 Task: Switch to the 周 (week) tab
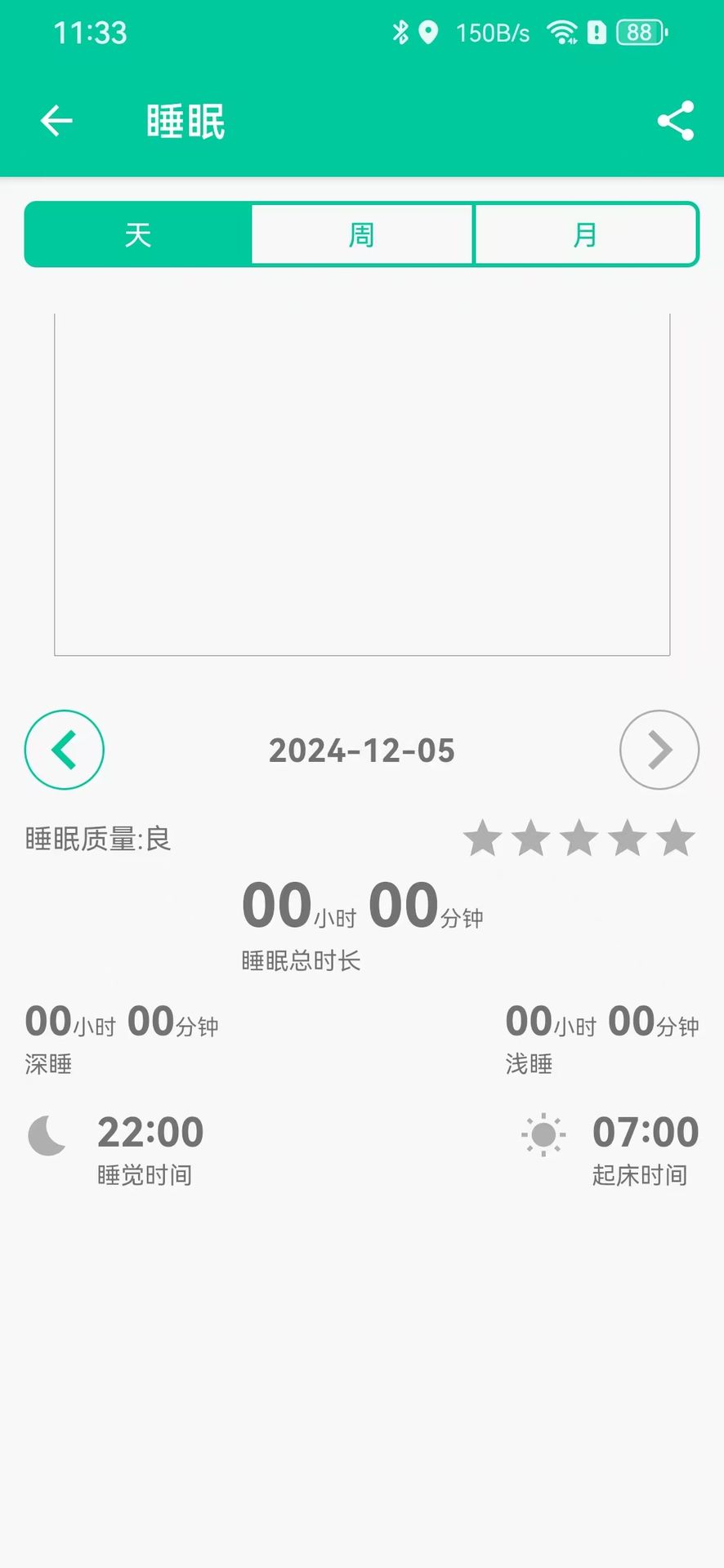362,234
